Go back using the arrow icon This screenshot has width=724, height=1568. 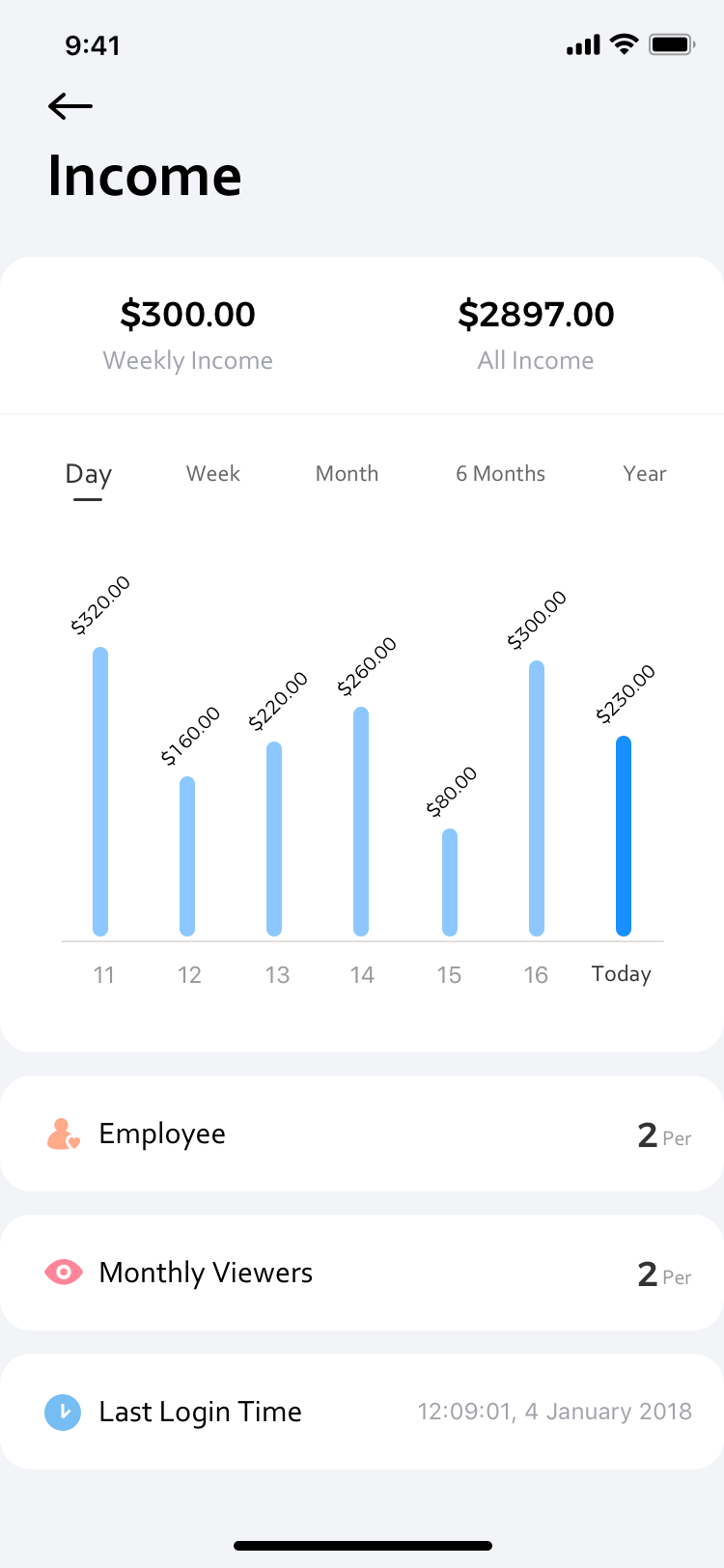click(x=70, y=106)
